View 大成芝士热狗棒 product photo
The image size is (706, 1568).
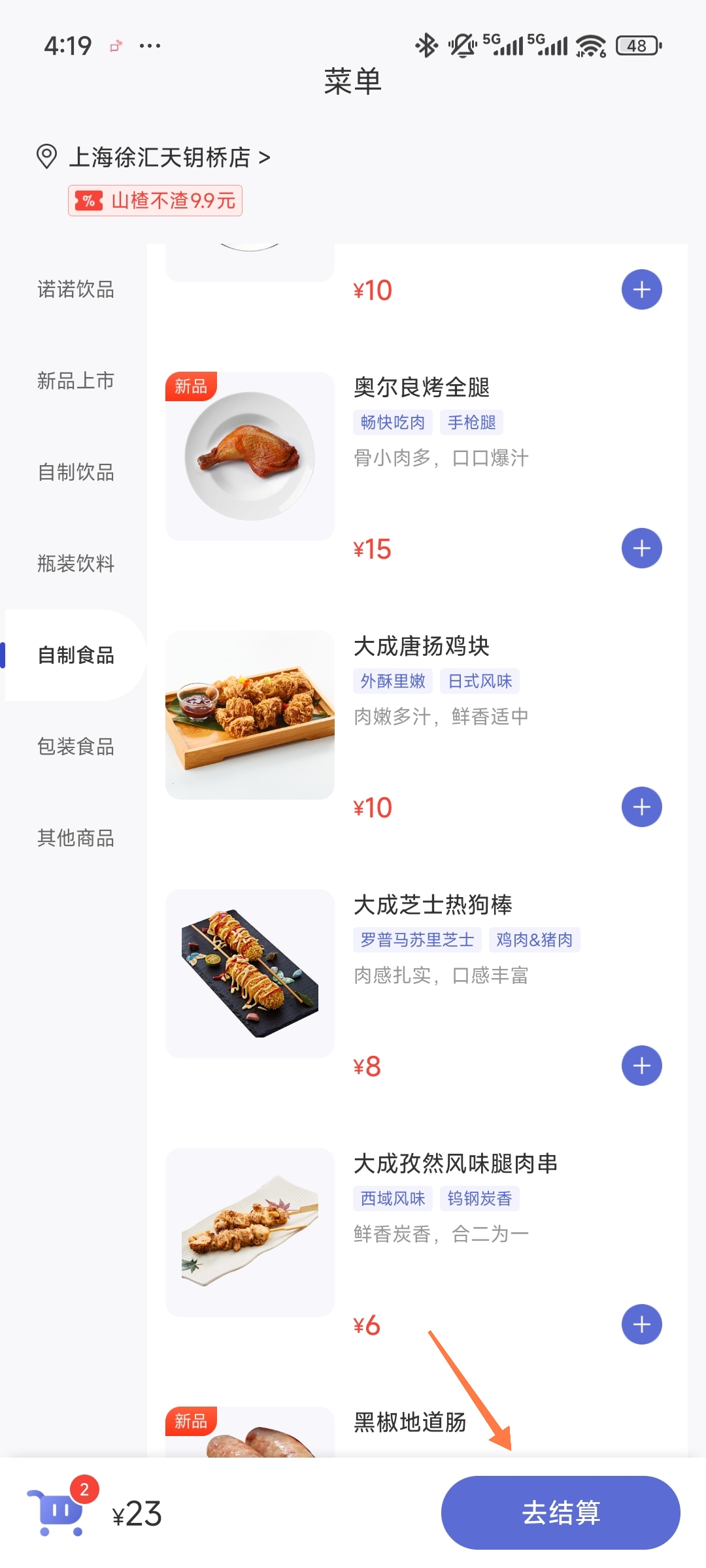[250, 973]
